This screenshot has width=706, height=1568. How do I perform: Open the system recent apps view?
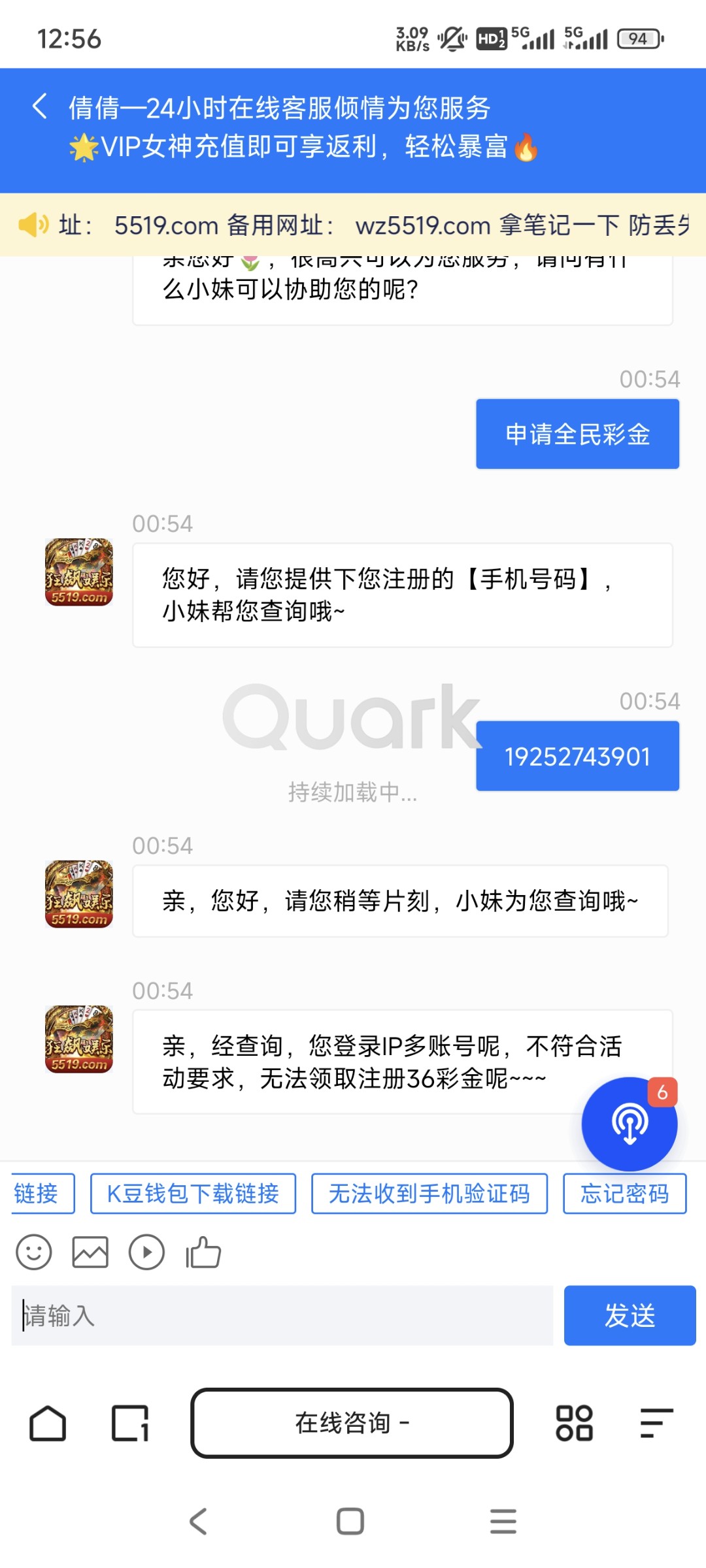503,1522
